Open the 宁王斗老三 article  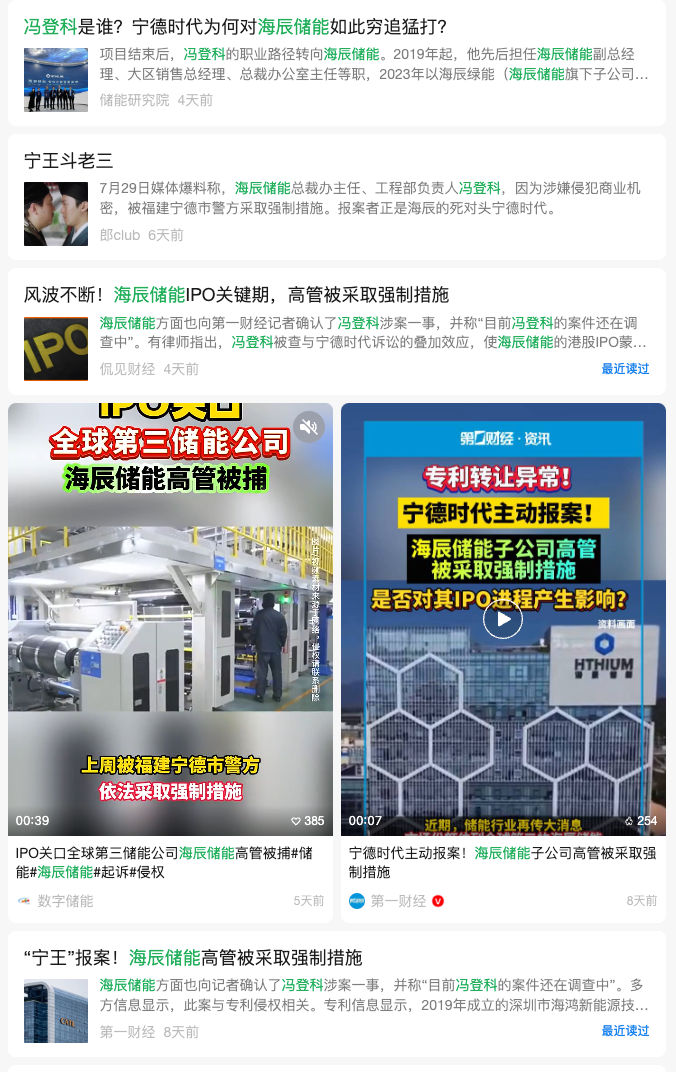69,161
